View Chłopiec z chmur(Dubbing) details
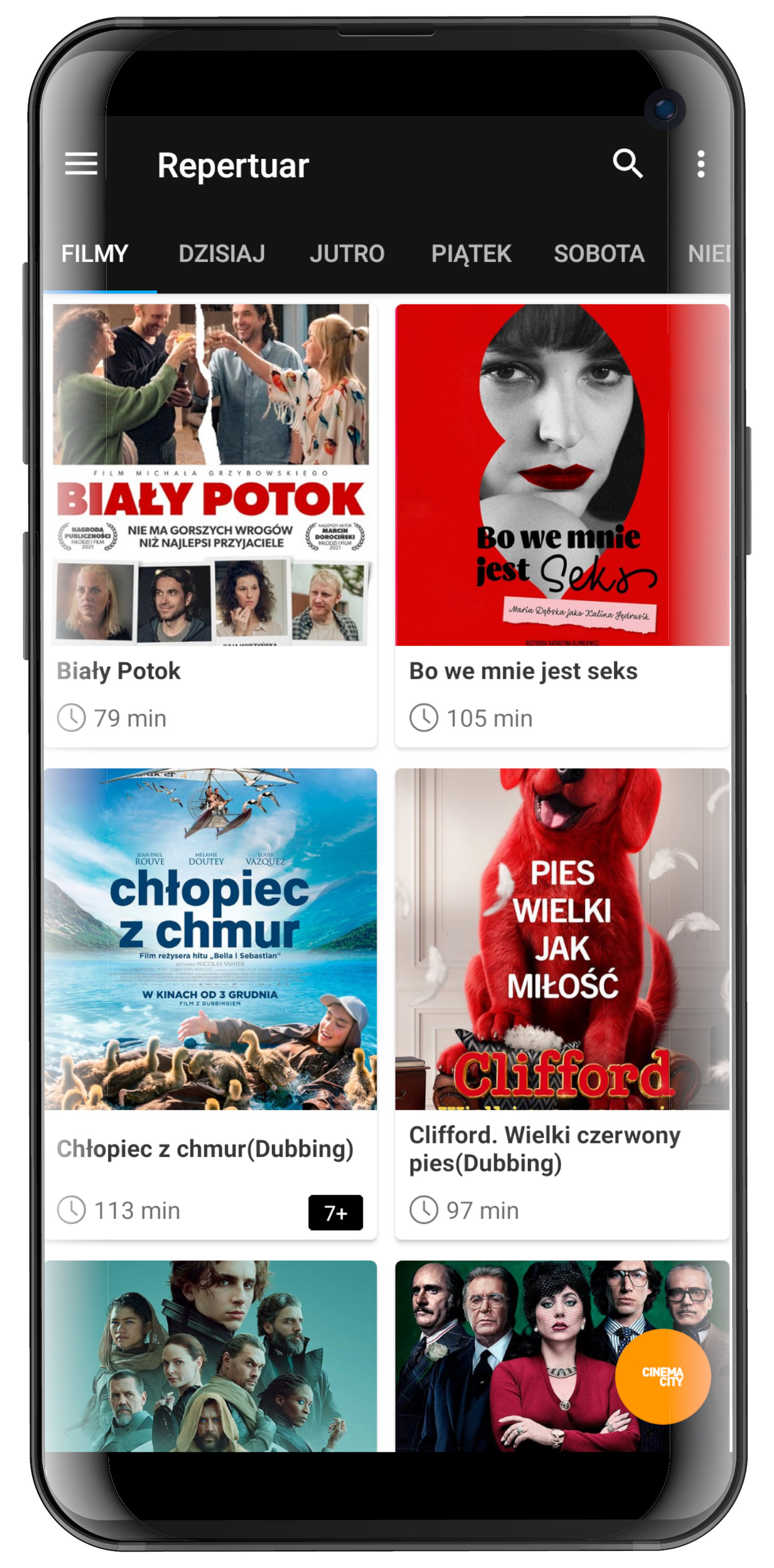The width and height of the screenshot is (774, 1568). pyautogui.click(x=211, y=1004)
